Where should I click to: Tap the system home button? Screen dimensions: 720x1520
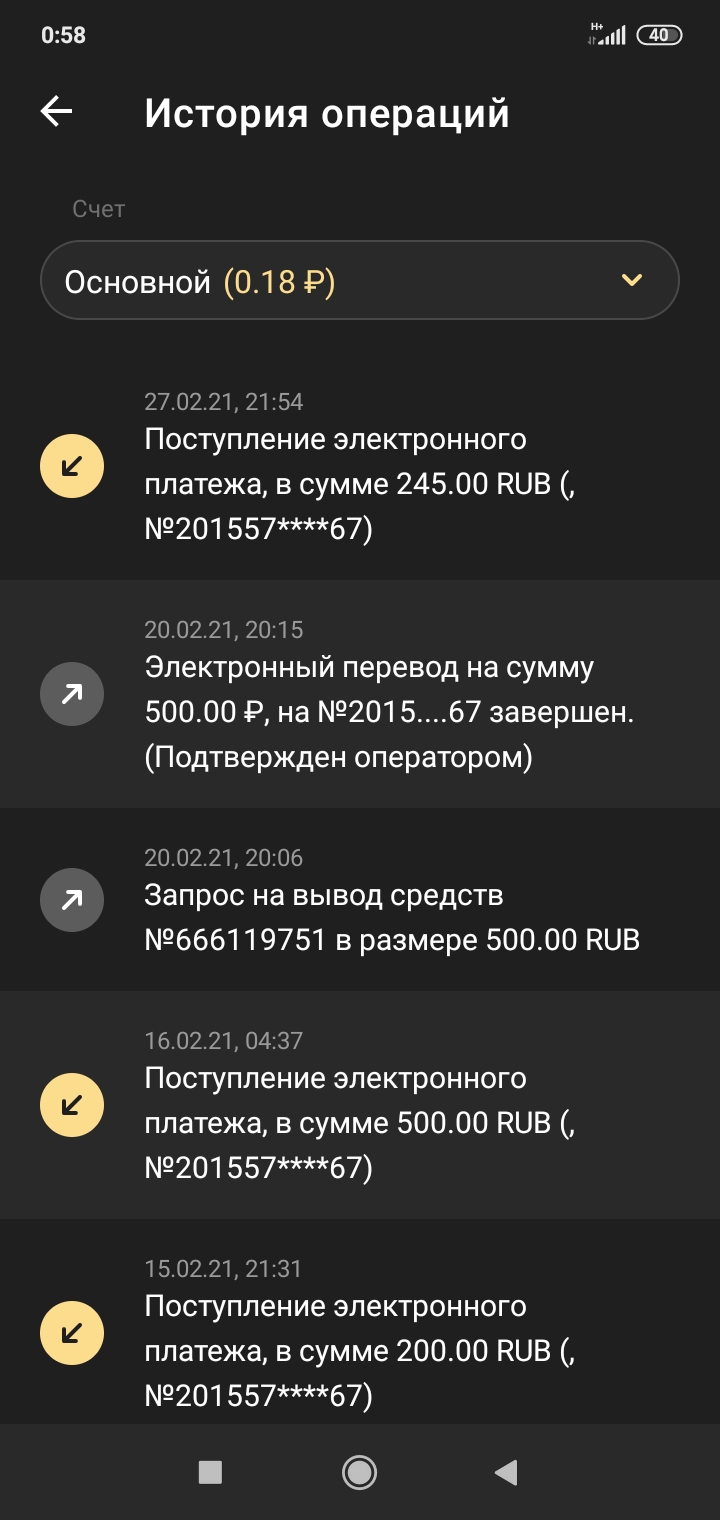pyautogui.click(x=359, y=1472)
